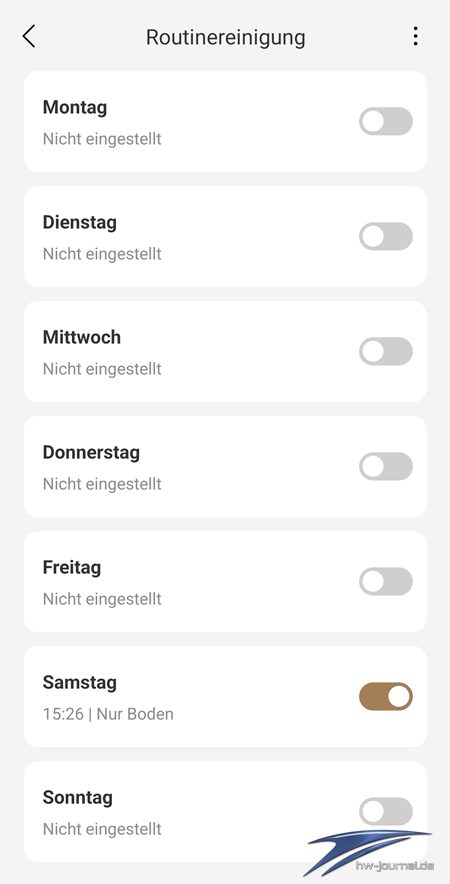Disable the Samstag cleaning toggle
This screenshot has height=884, width=450.
coord(386,696)
